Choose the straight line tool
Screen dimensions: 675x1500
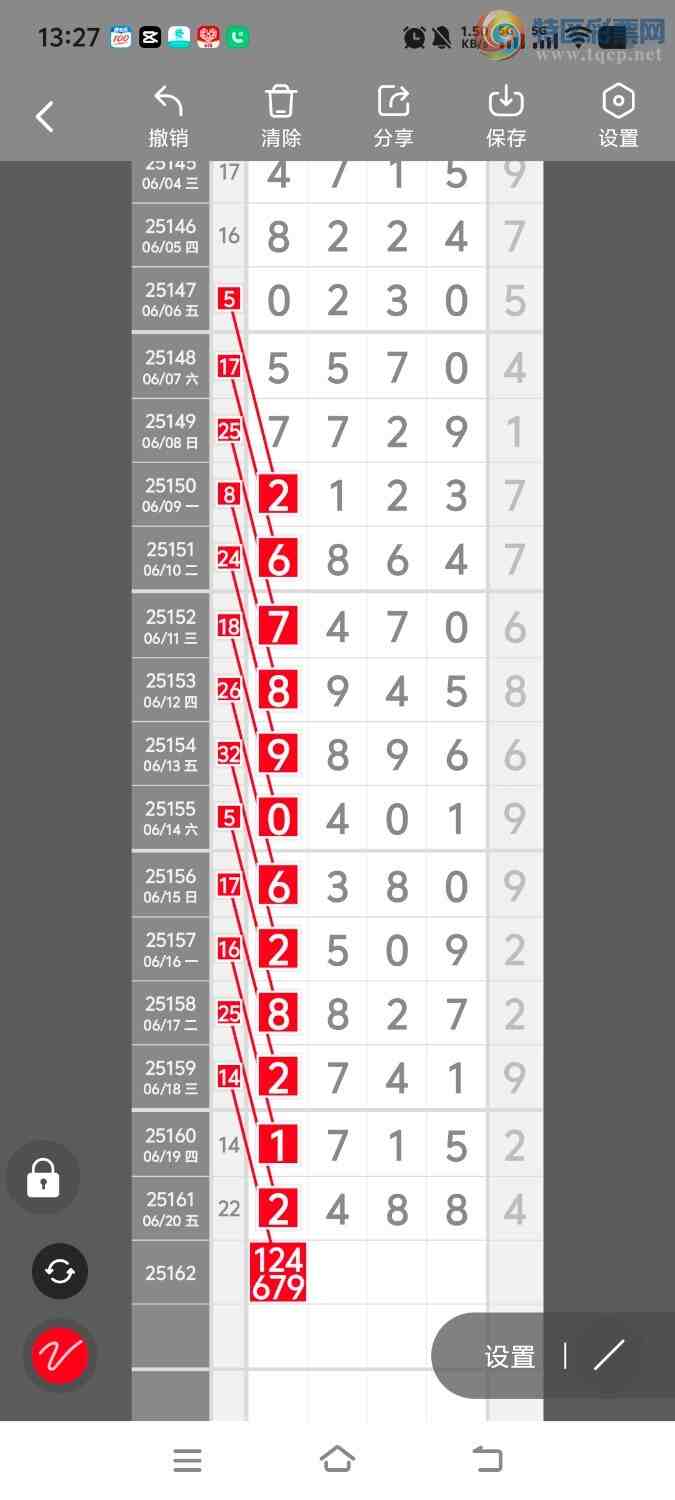point(608,1356)
